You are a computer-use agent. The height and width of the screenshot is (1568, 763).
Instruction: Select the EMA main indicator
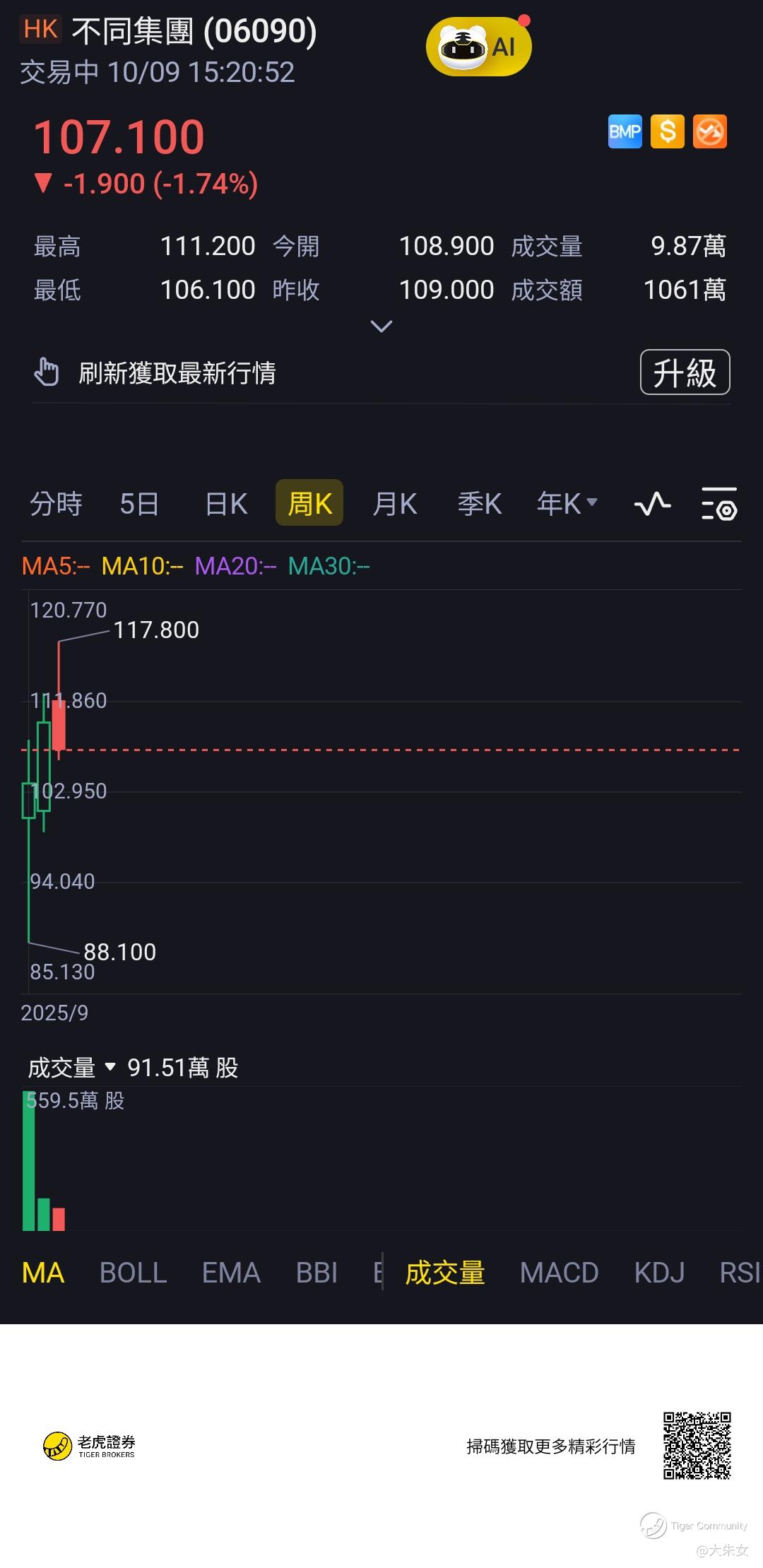[x=231, y=1273]
